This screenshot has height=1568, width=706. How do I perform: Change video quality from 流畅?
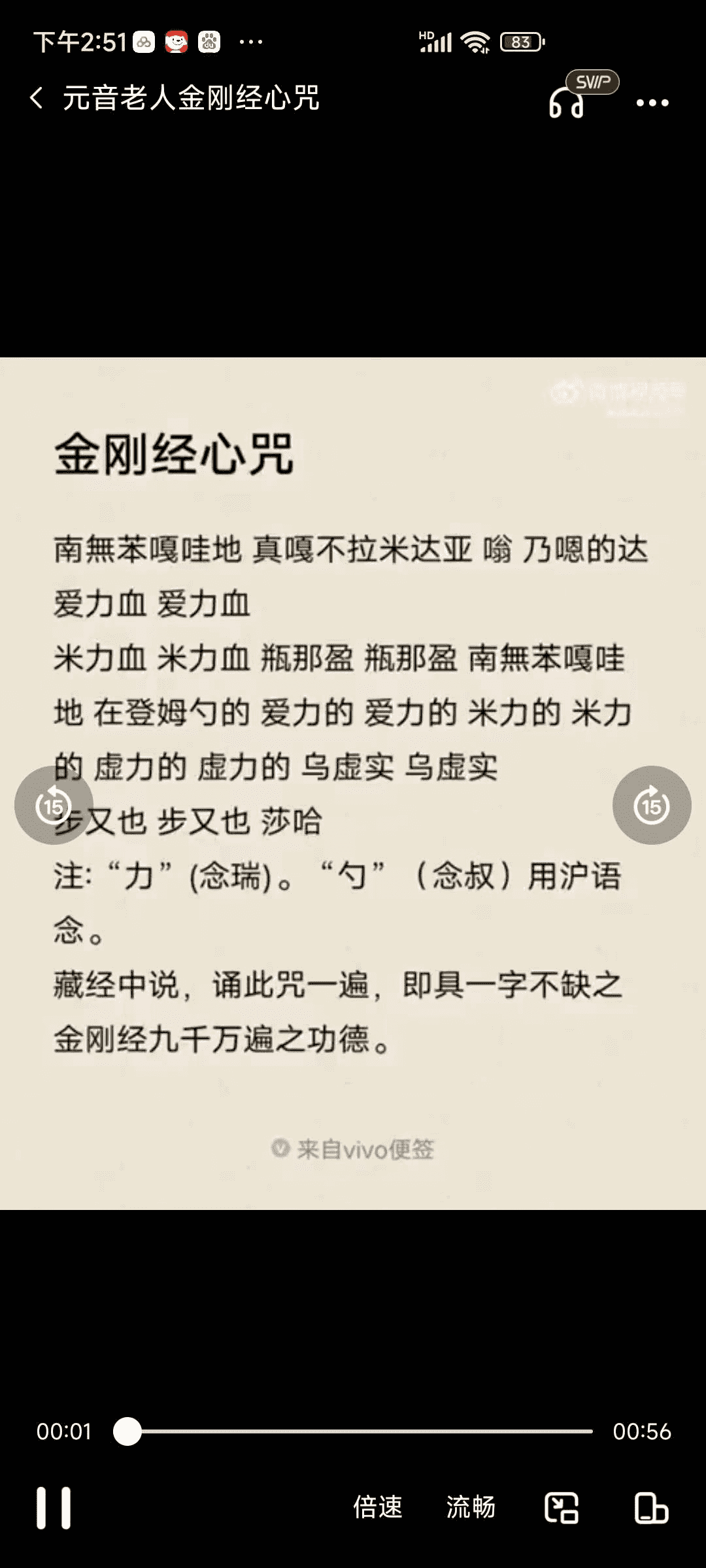(471, 1508)
